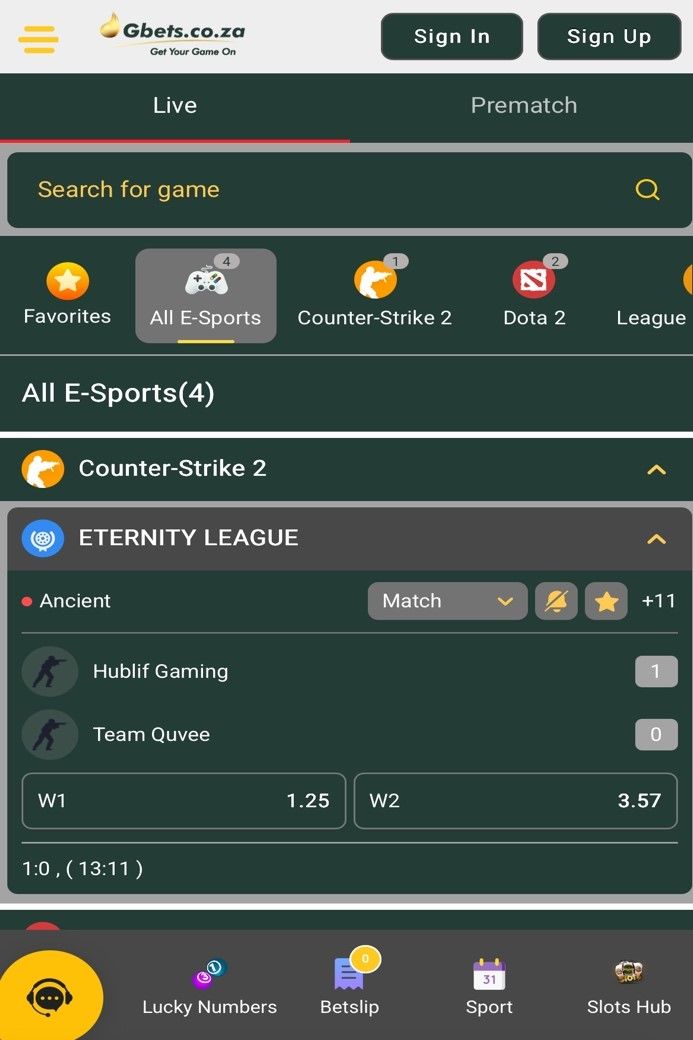The image size is (693, 1040).
Task: Collapse the Counter-Strike 2 section
Action: pyautogui.click(x=656, y=469)
